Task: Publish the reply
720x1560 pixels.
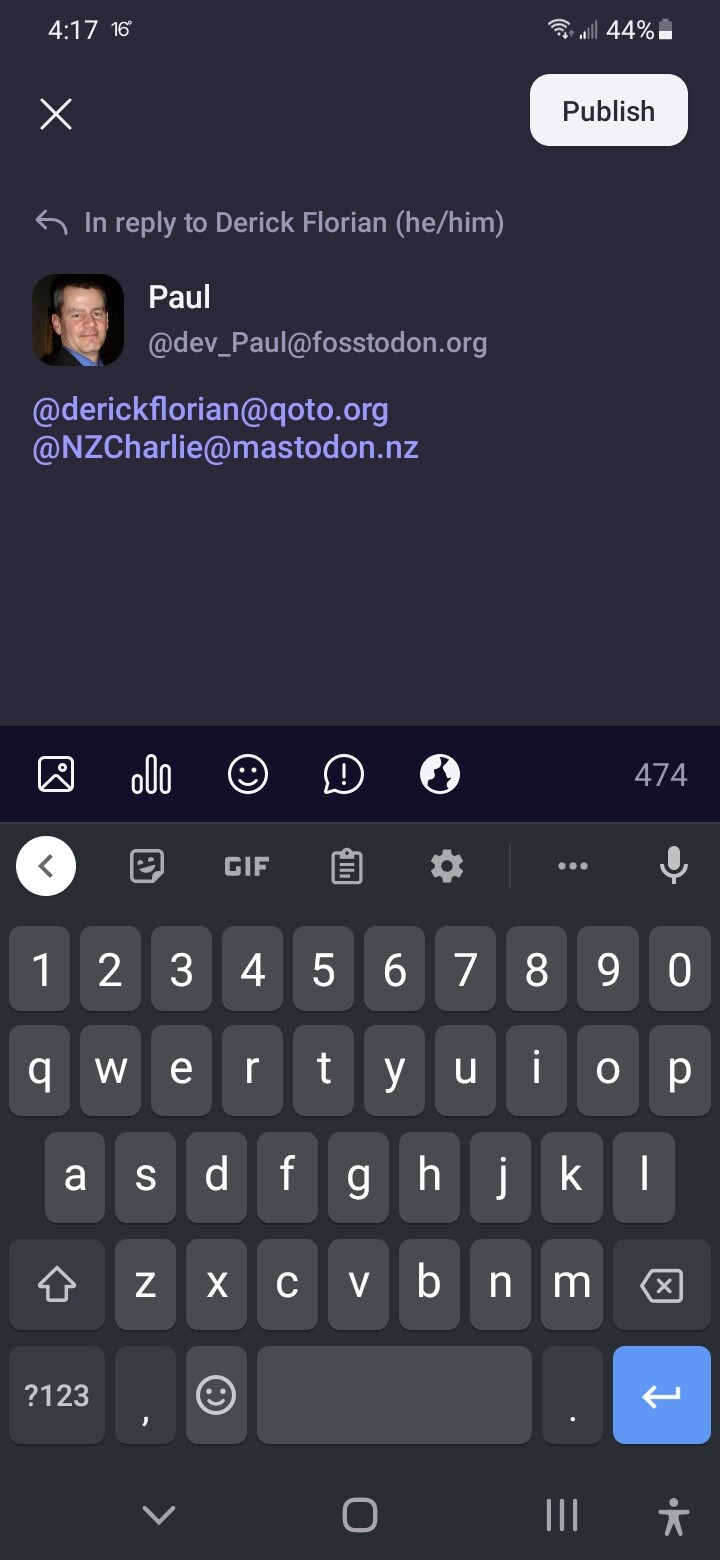Action: pyautogui.click(x=608, y=111)
